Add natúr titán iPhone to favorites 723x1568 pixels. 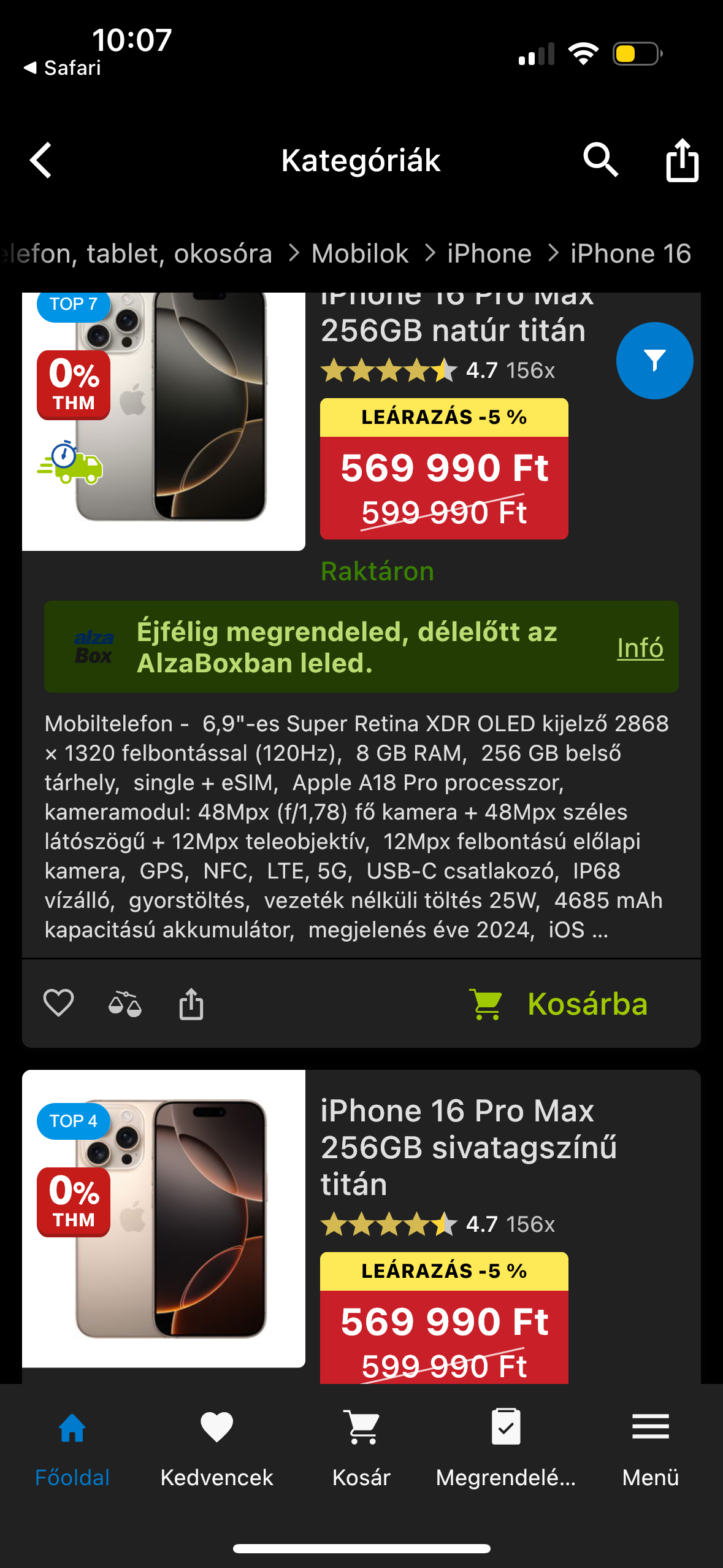[58, 1004]
